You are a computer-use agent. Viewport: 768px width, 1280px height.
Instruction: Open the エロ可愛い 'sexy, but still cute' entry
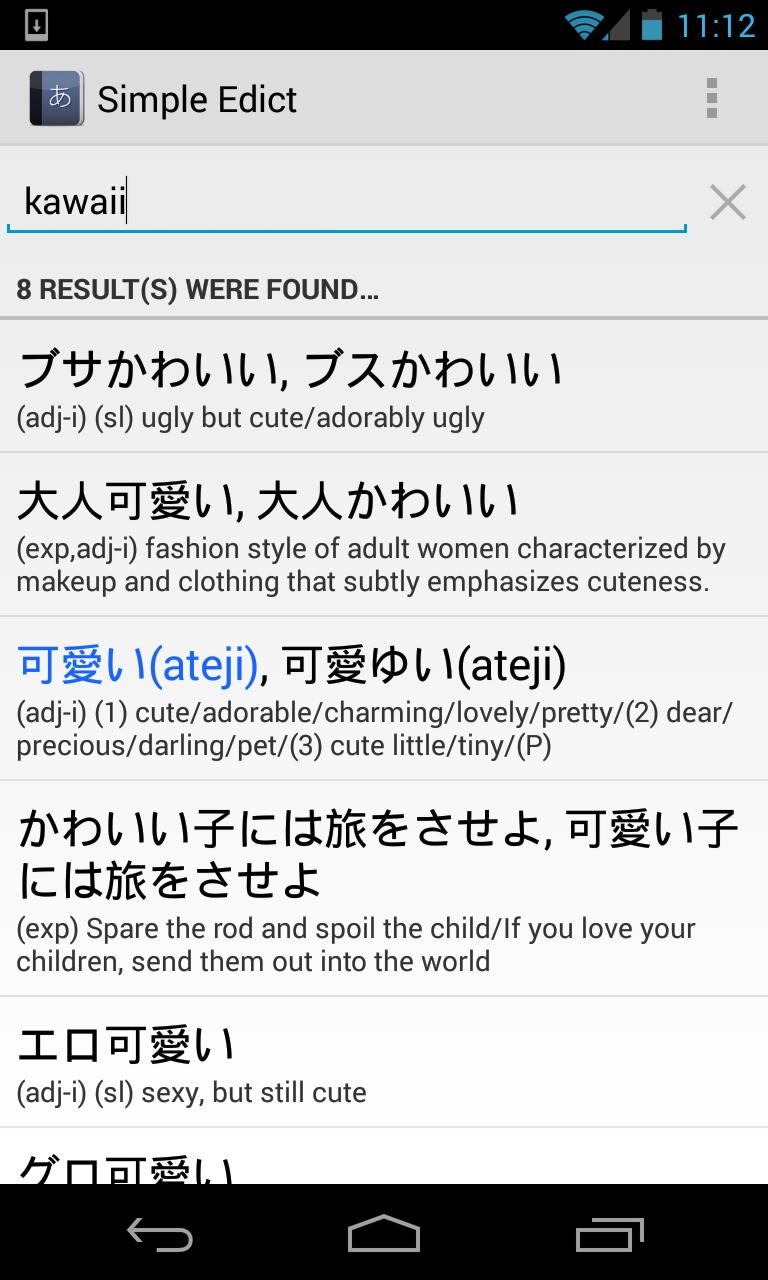click(384, 1063)
